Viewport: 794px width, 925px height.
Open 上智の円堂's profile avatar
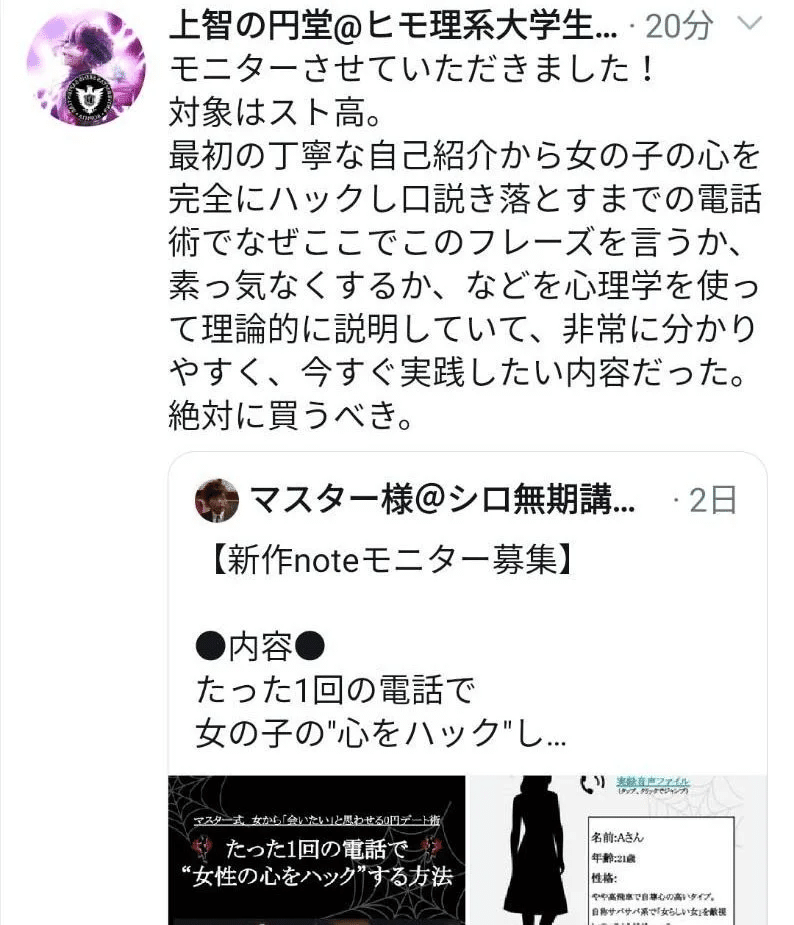86,70
